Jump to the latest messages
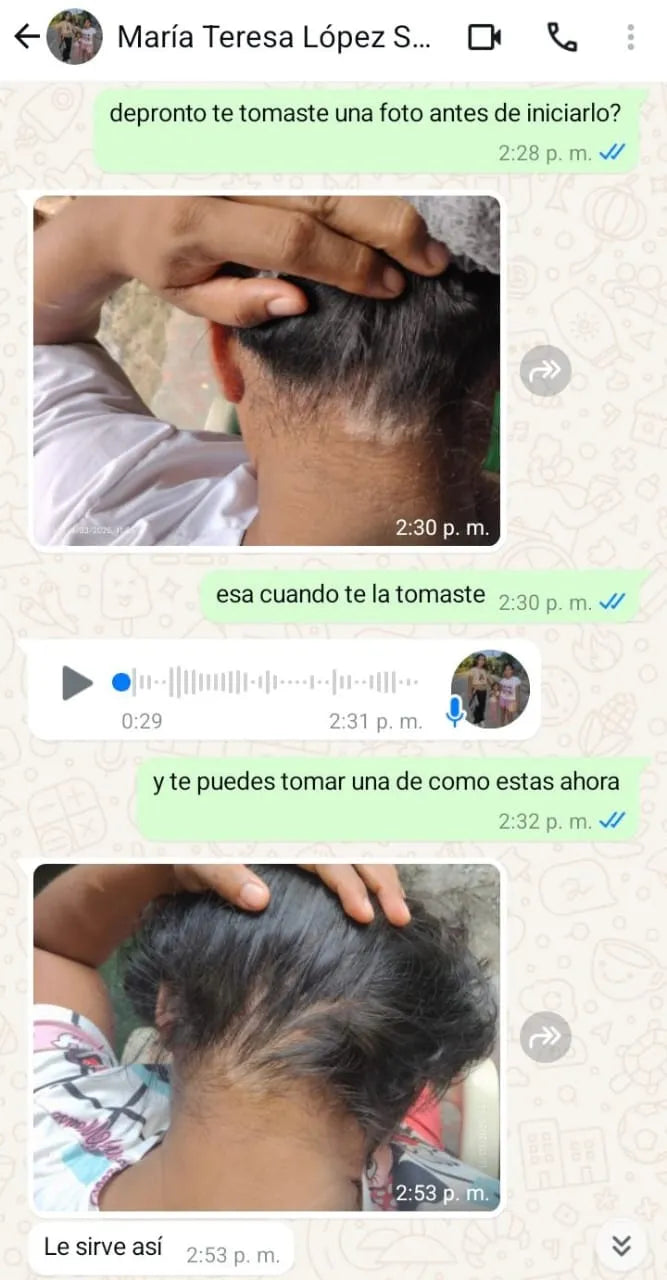This screenshot has height=1280, width=667. [621, 1245]
